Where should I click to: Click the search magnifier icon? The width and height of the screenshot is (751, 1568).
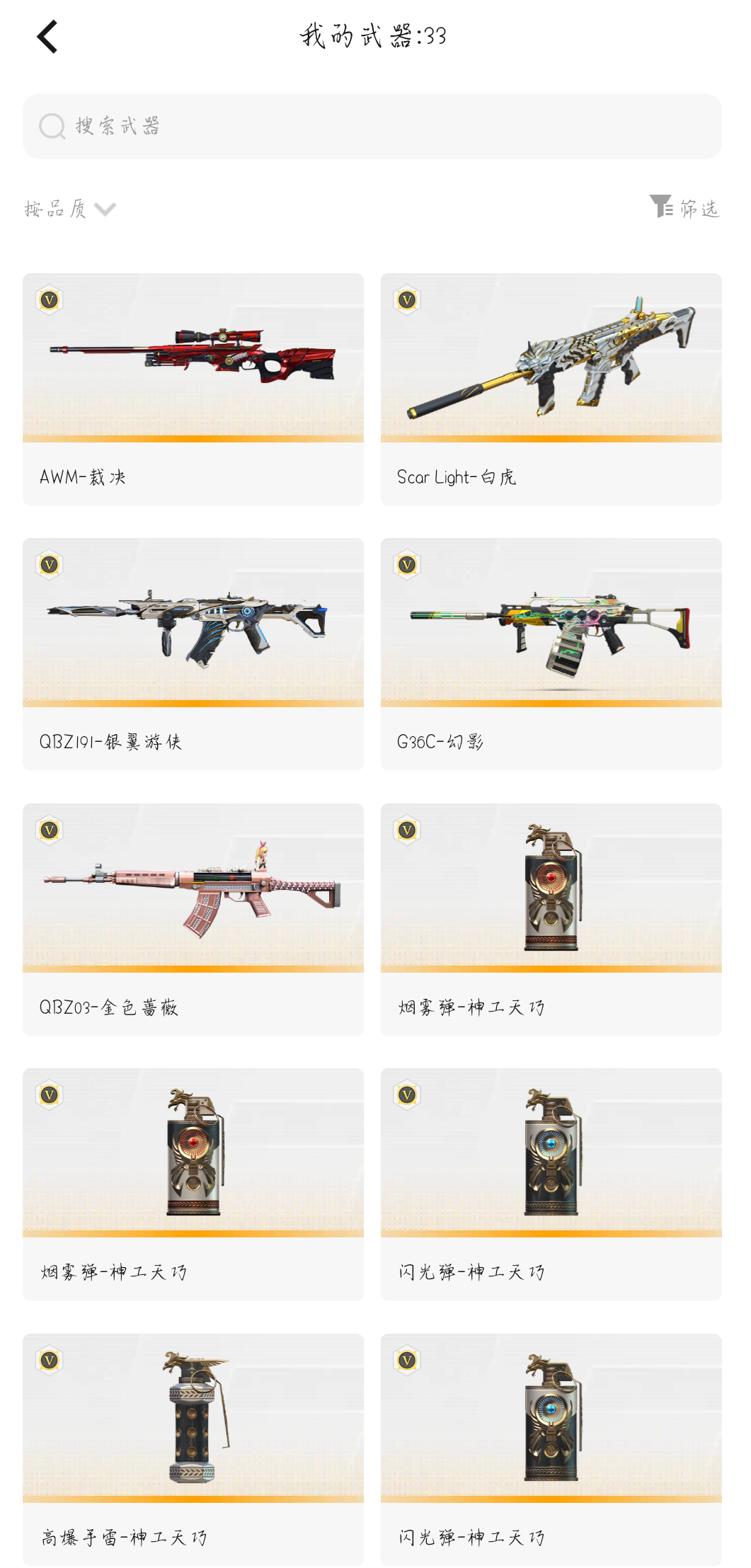click(50, 127)
